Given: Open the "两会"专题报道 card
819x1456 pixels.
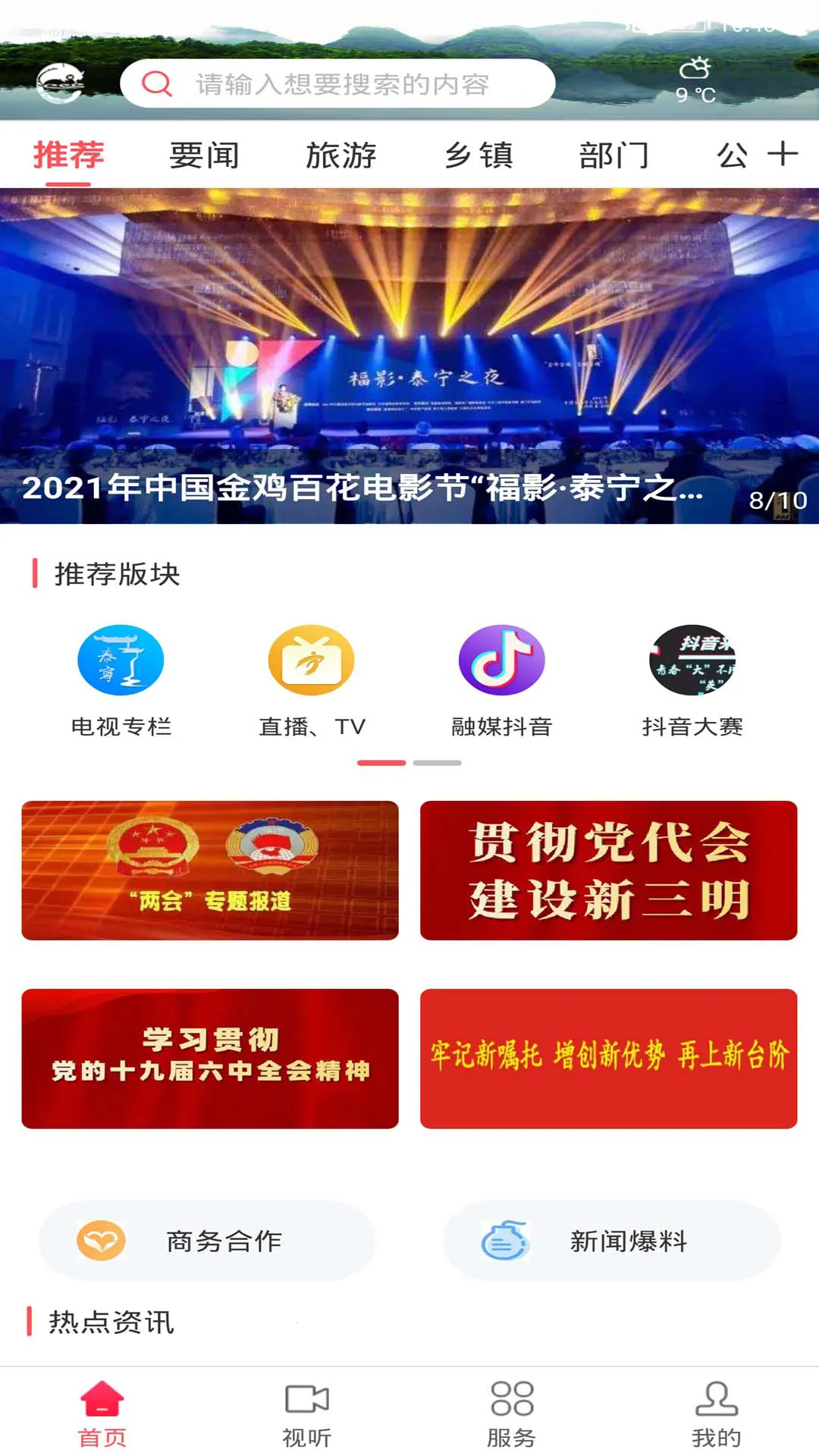Looking at the screenshot, I should [210, 871].
